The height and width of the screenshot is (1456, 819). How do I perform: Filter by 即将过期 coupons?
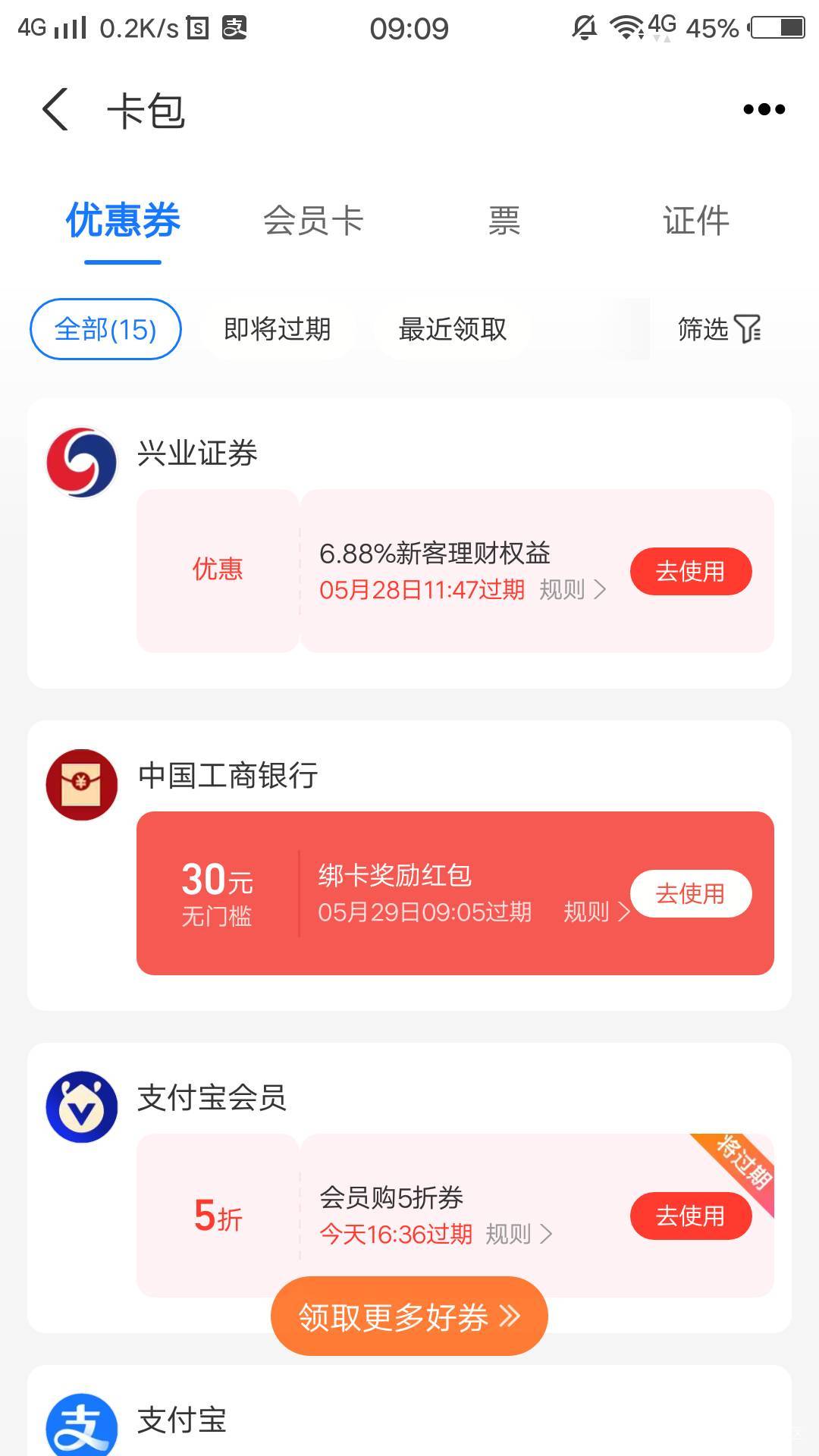click(x=278, y=329)
